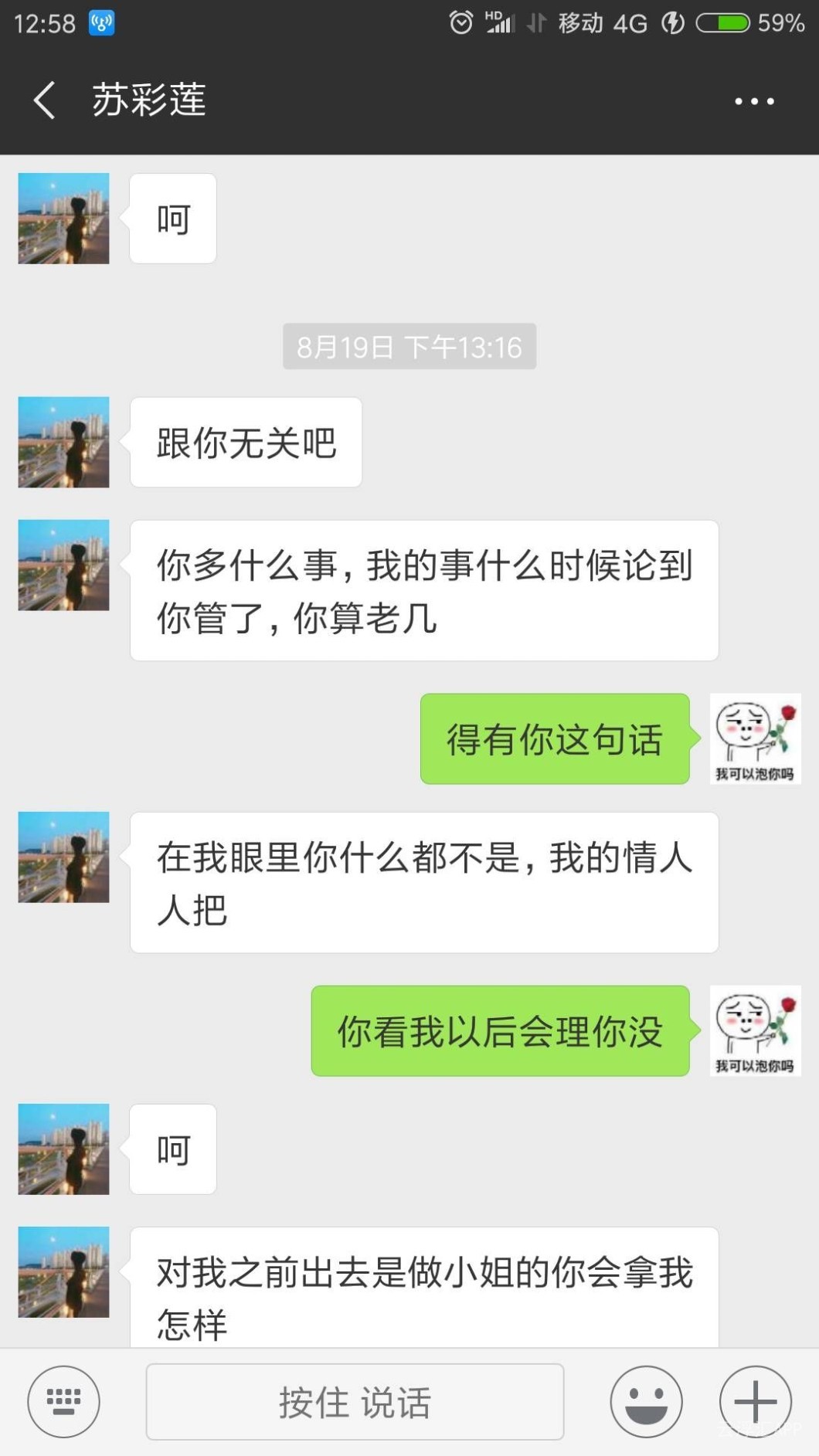The image size is (819, 1456).
Task: Go back from the 苏彩莲 chat
Action: pos(44,100)
